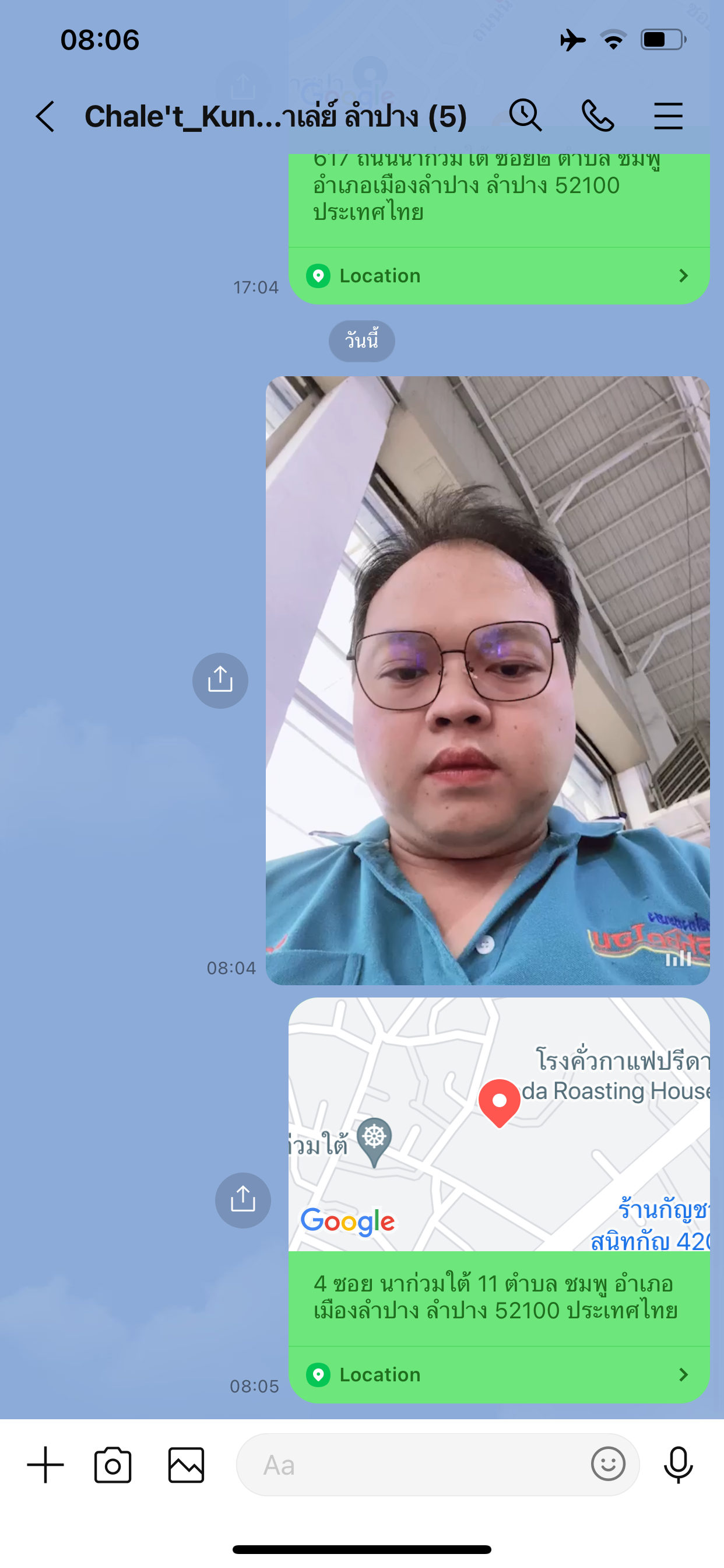Open the emoji and sticker picker

608,1464
